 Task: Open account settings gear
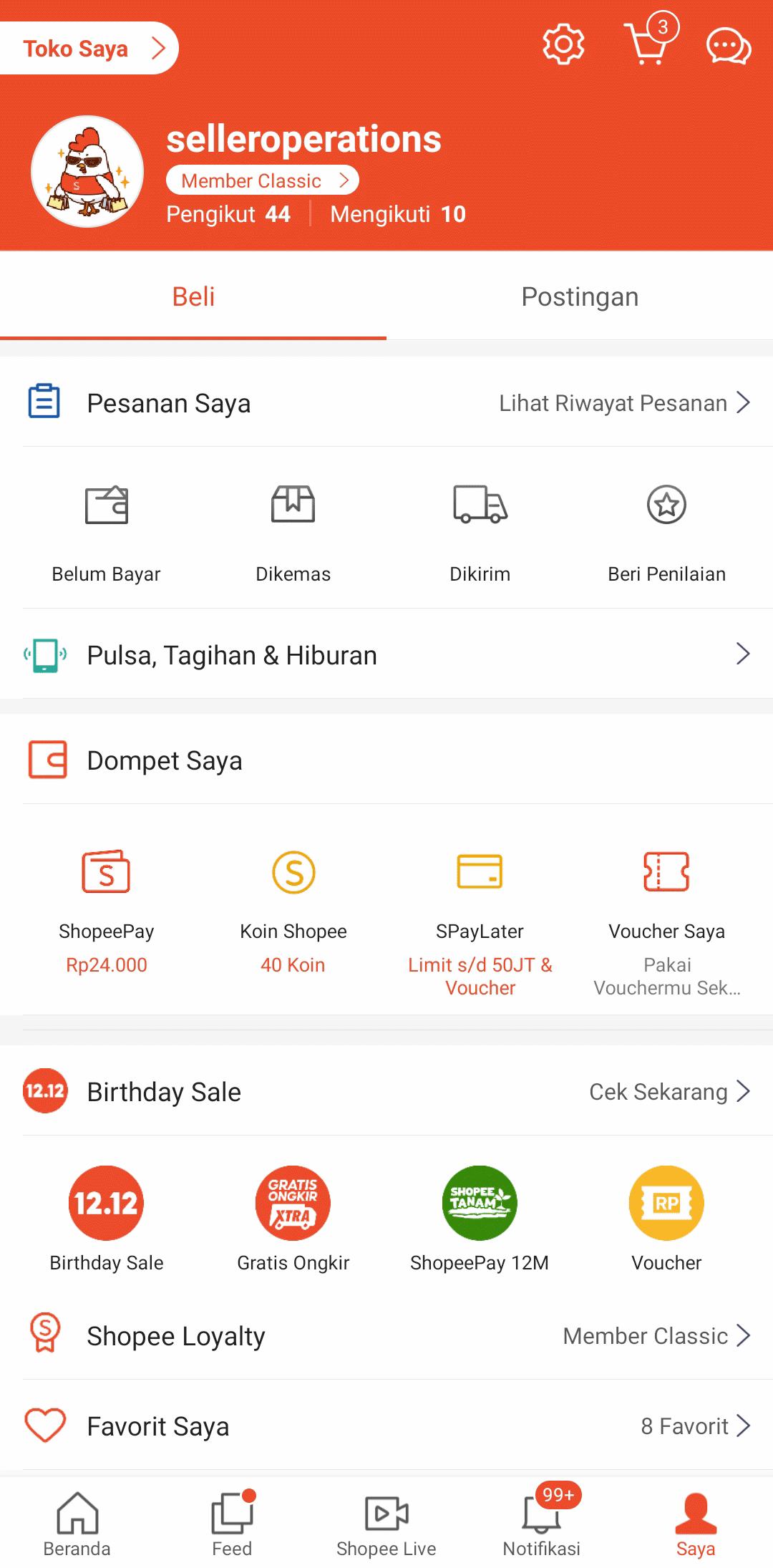click(x=563, y=45)
